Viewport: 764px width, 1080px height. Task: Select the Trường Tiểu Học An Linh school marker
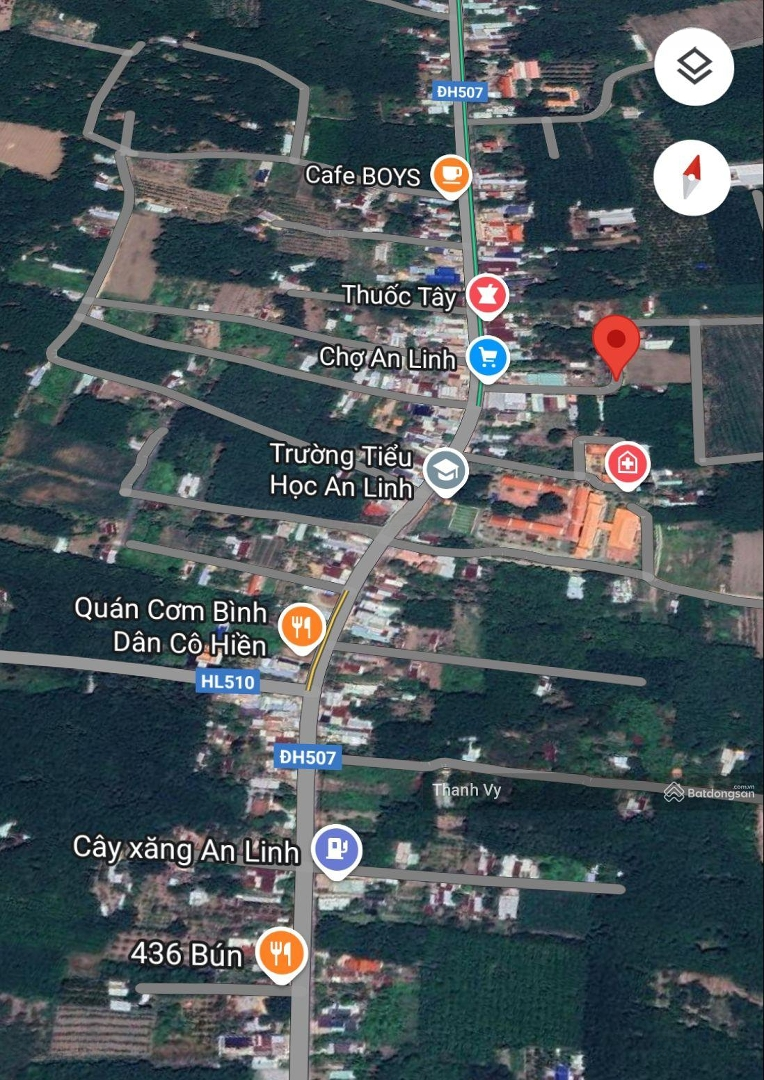(x=445, y=470)
